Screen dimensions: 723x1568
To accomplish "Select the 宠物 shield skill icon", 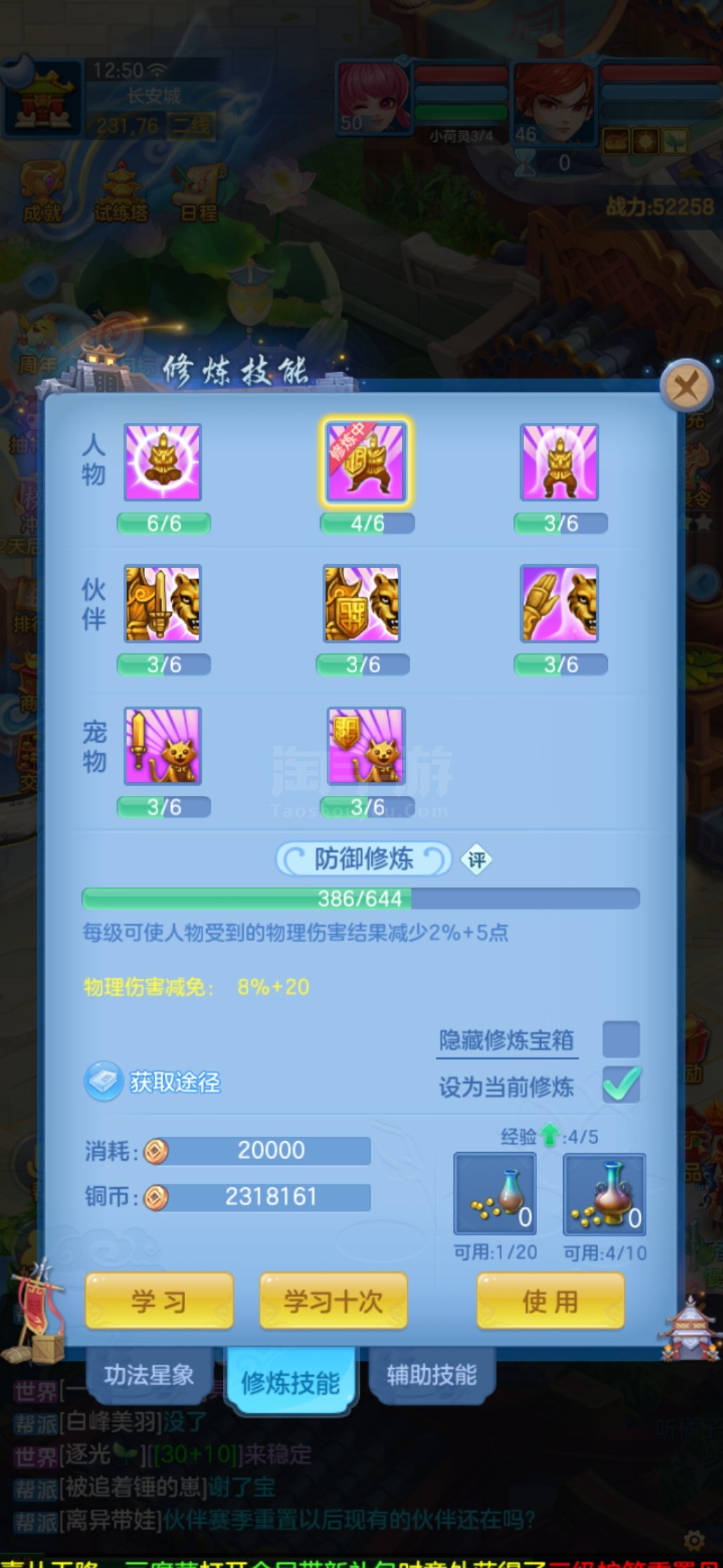I will click(x=366, y=746).
